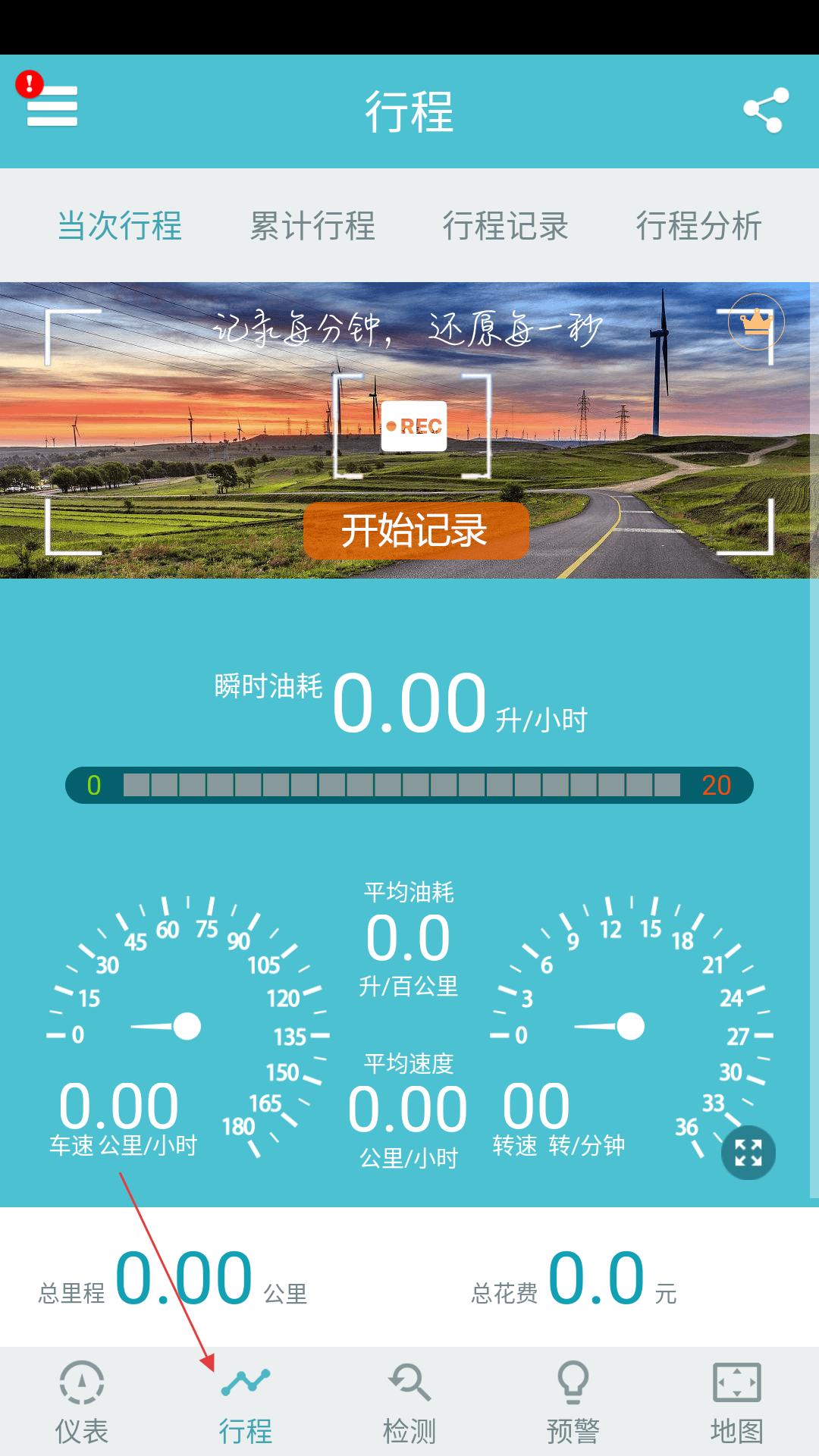Switch to 累计行程 tab
The image size is (819, 1456).
coord(312,226)
